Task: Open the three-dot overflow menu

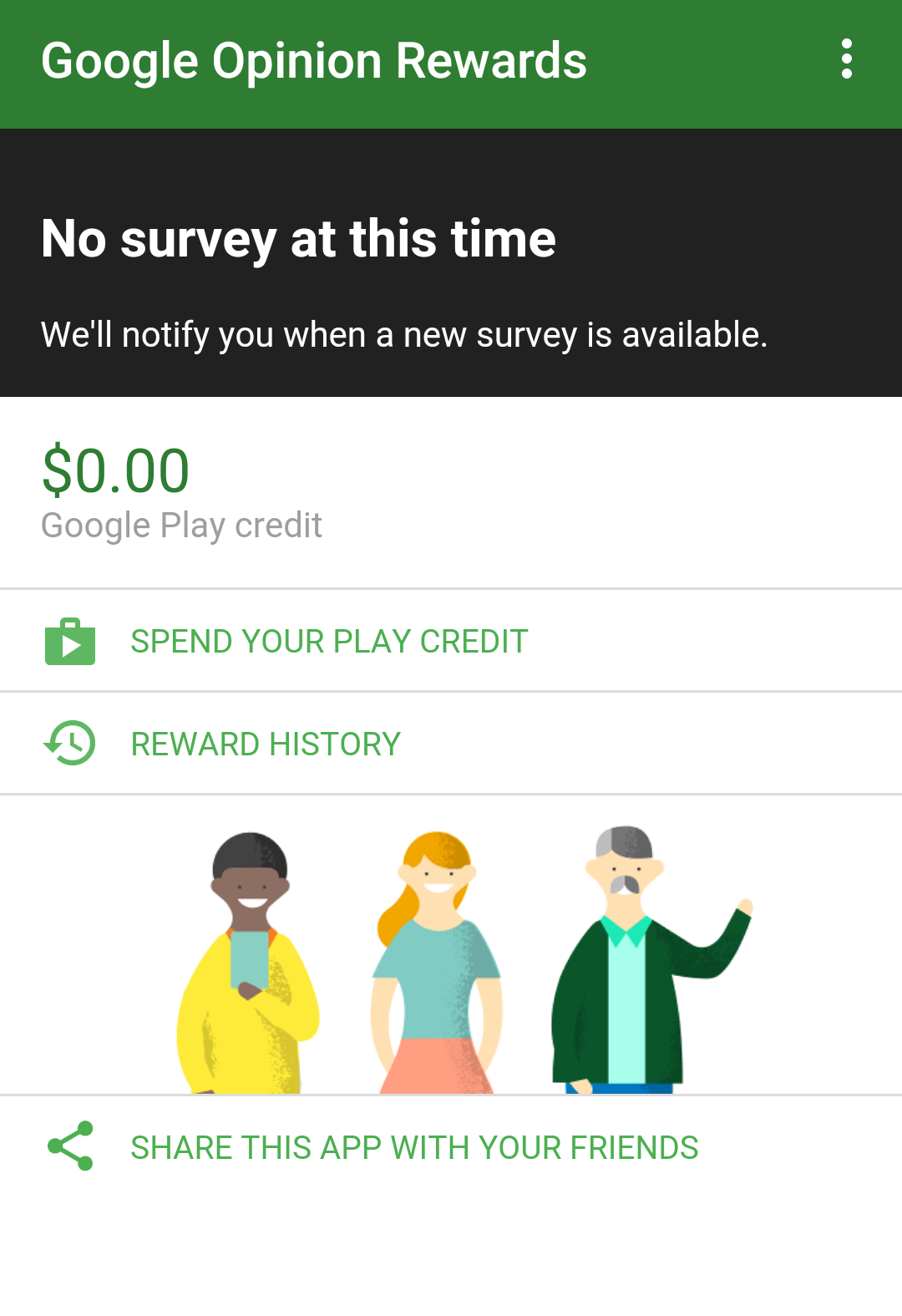Action: tap(846, 59)
